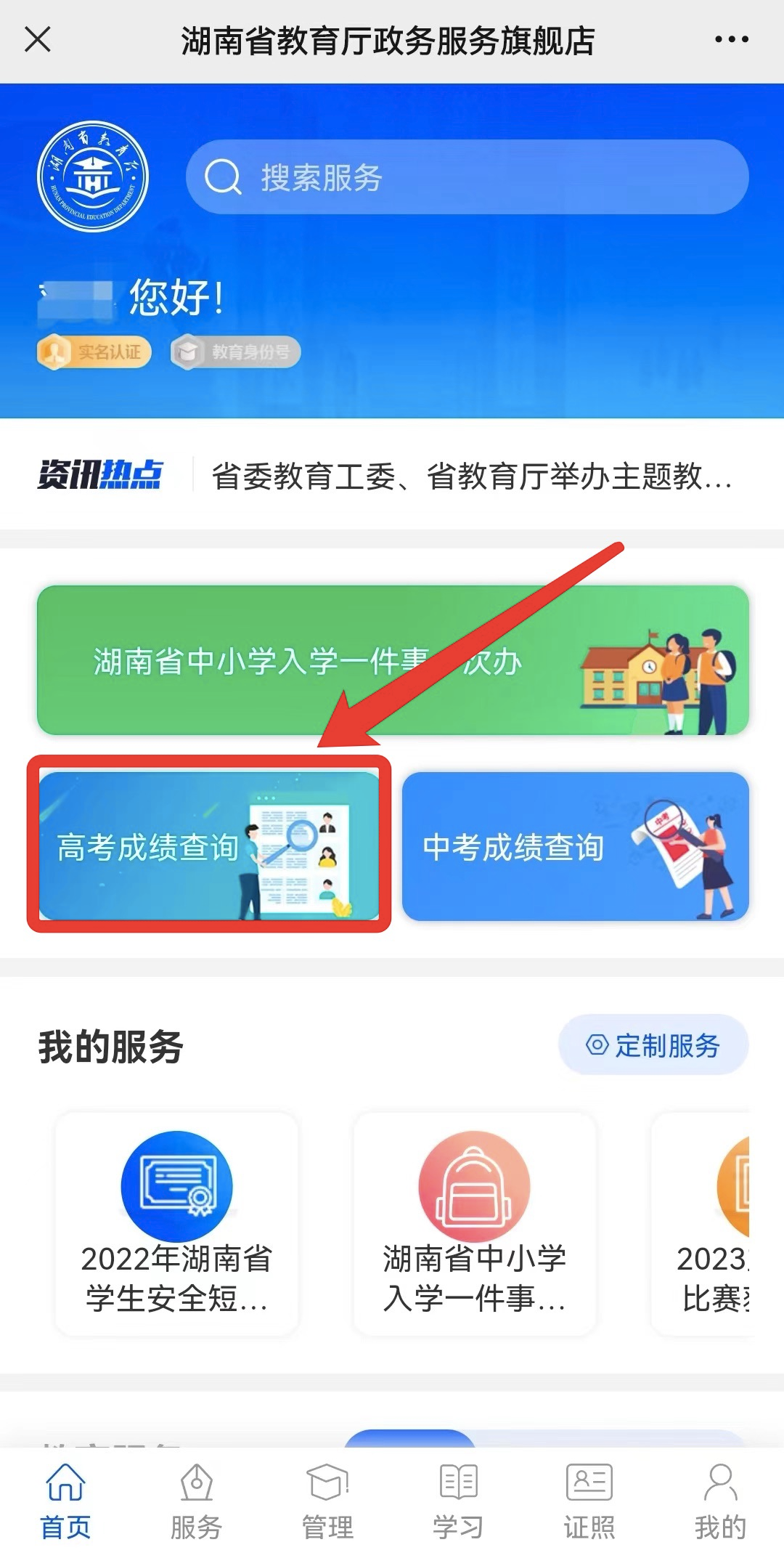
Task: Open 湖南省中小学入学一件事 green banner
Action: (393, 660)
